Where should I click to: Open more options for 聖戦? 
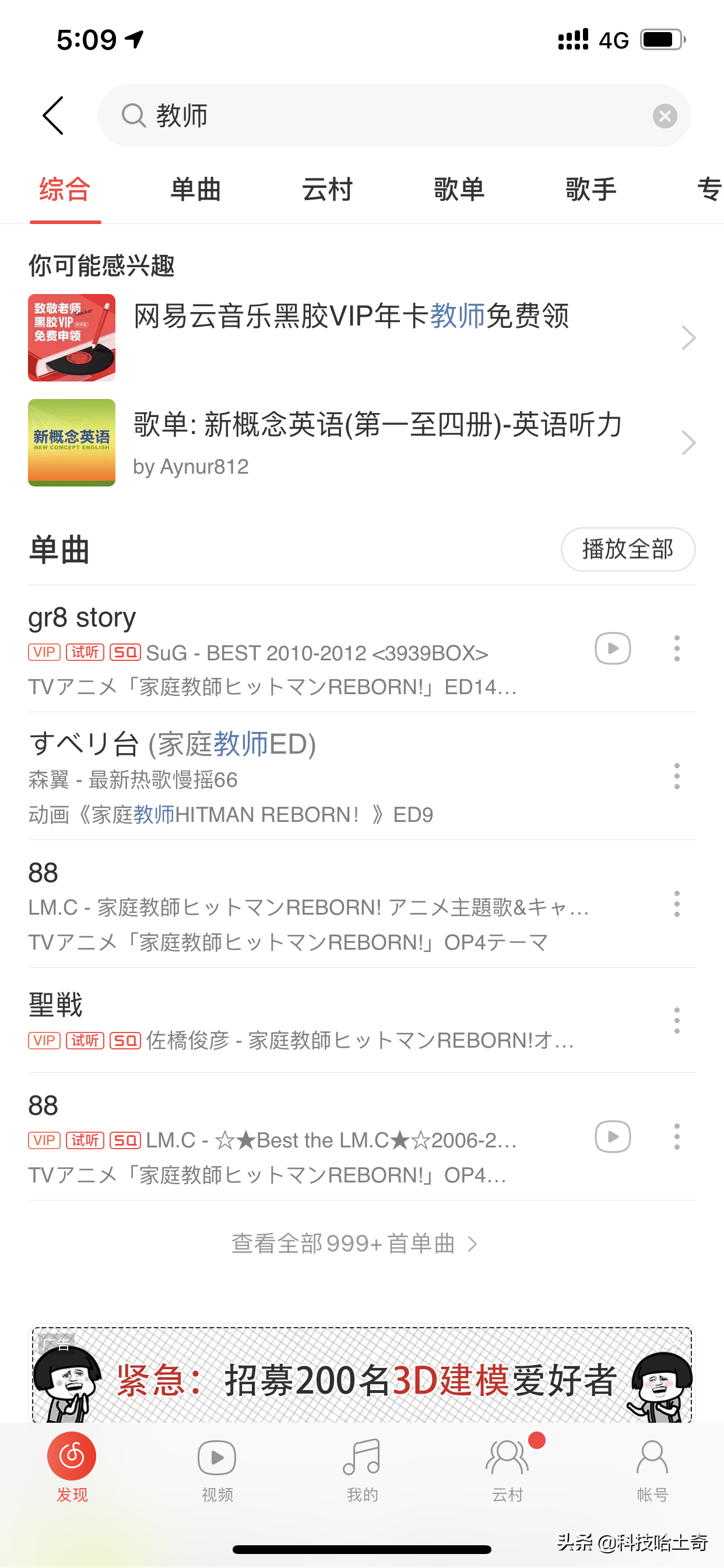point(677,1020)
